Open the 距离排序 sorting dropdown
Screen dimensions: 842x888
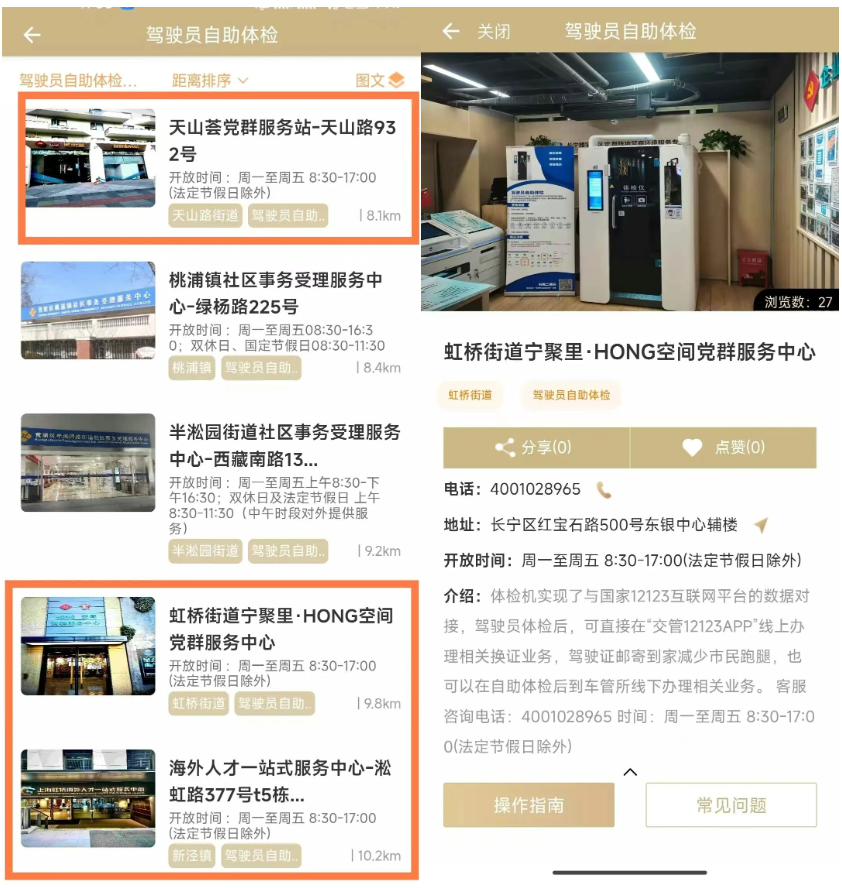(x=210, y=80)
